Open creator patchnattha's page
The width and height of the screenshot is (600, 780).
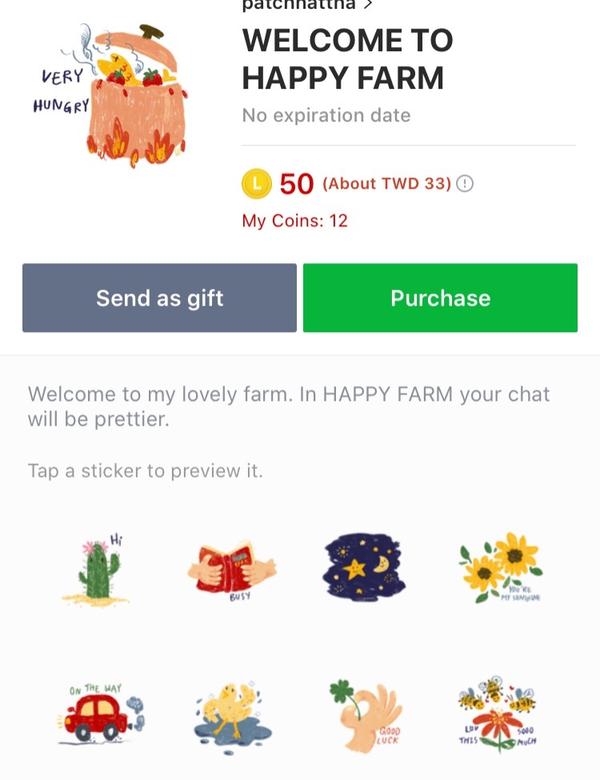306,5
